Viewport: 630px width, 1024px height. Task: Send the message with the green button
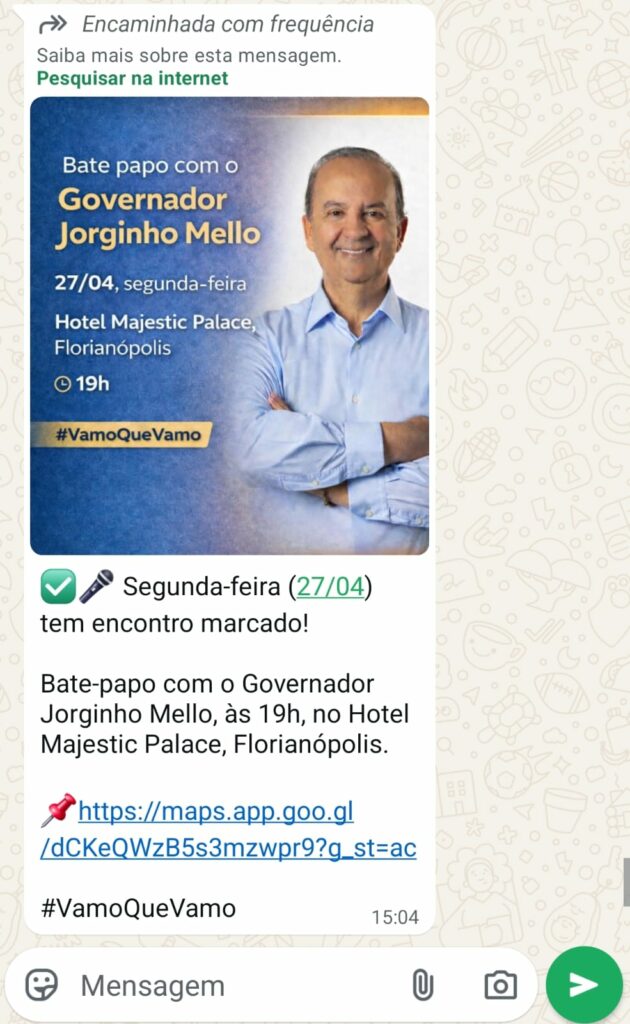click(584, 984)
